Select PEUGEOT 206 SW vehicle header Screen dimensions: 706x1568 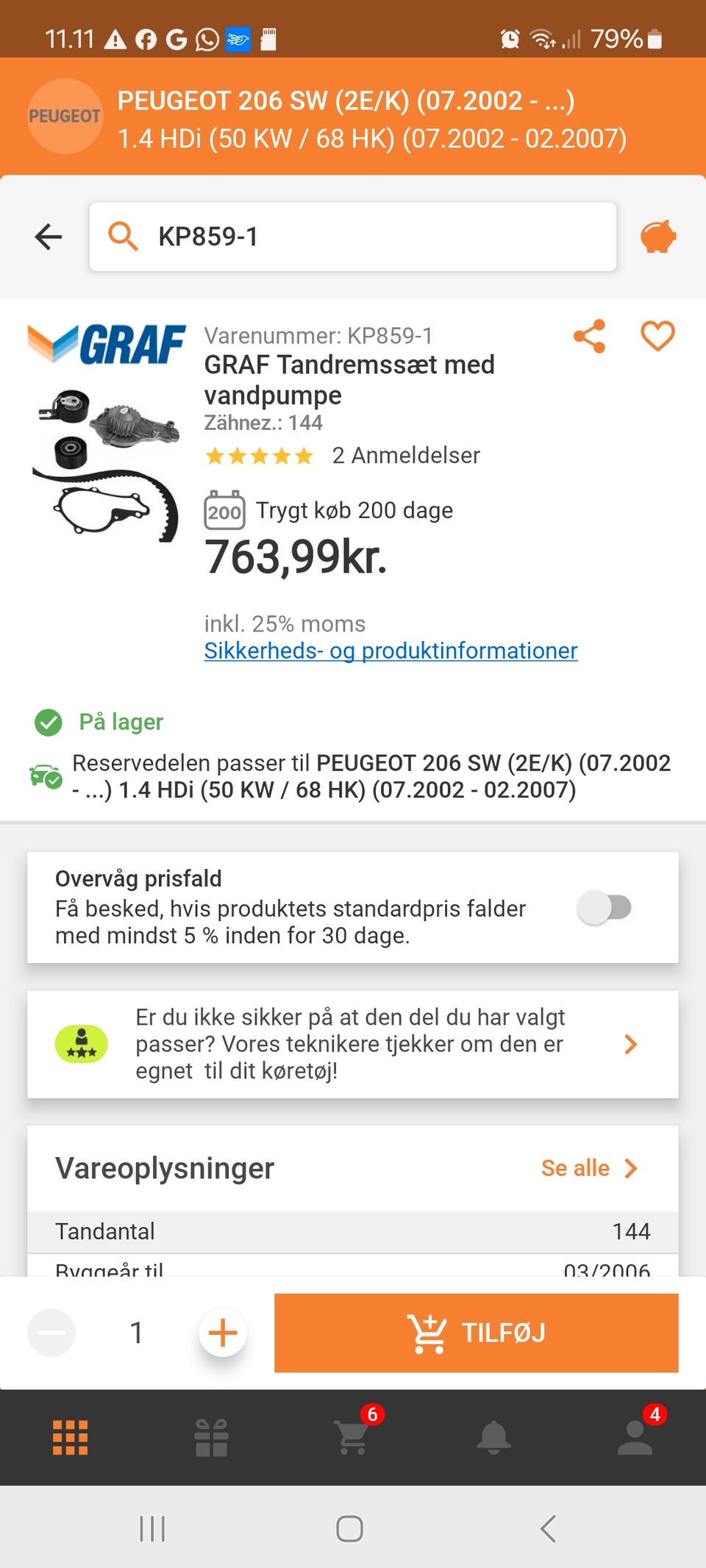[x=353, y=118]
